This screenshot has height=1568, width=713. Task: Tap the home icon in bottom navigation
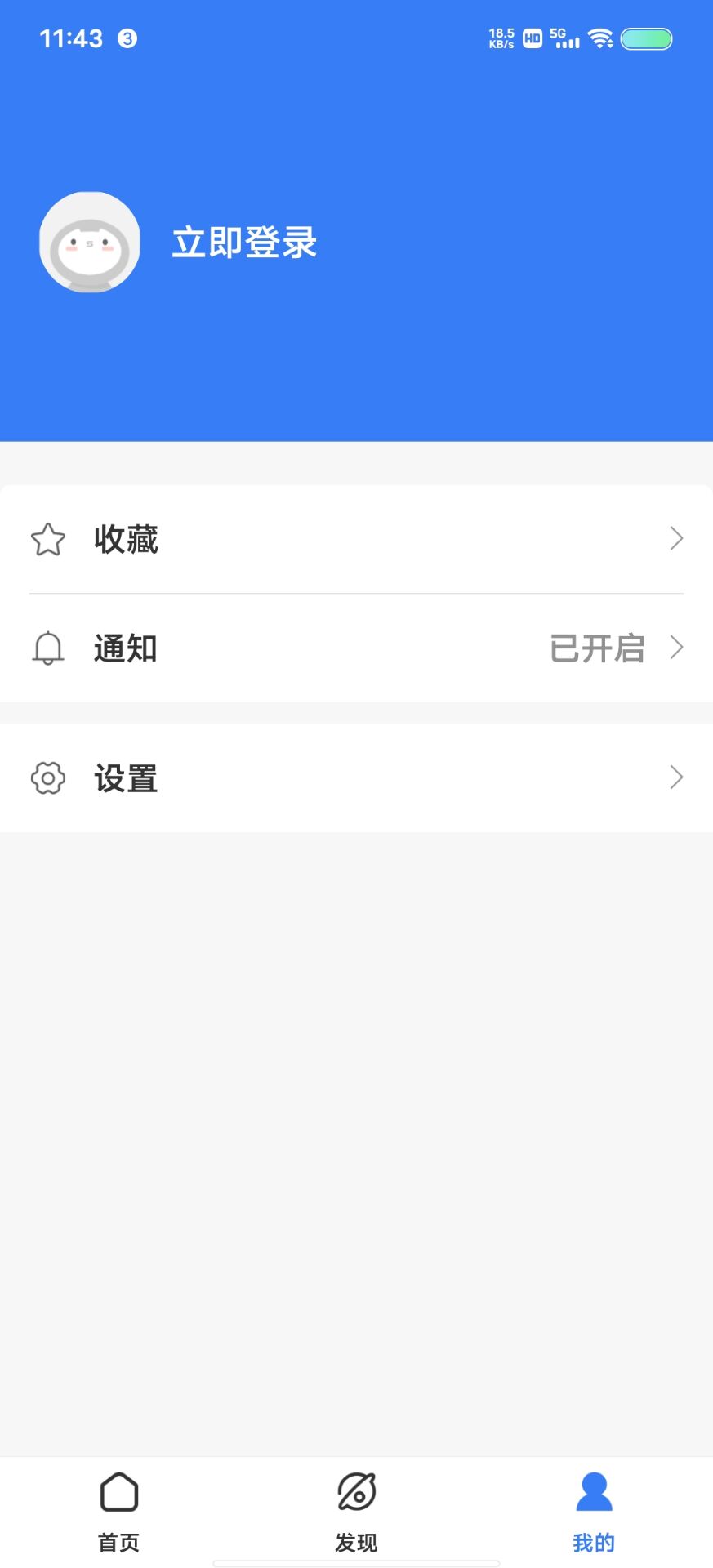tap(118, 1492)
